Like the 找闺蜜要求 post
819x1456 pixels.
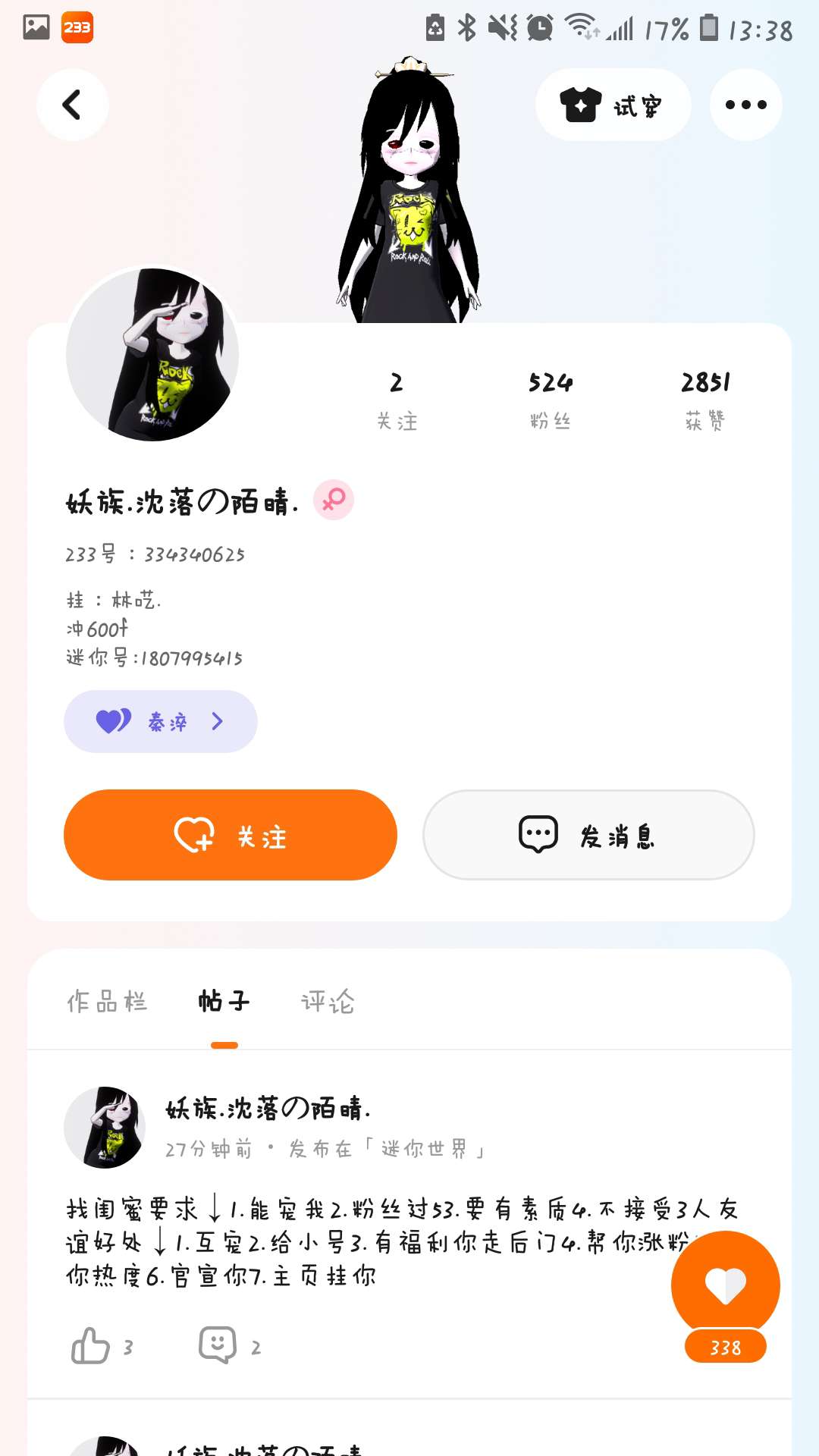[x=91, y=1346]
